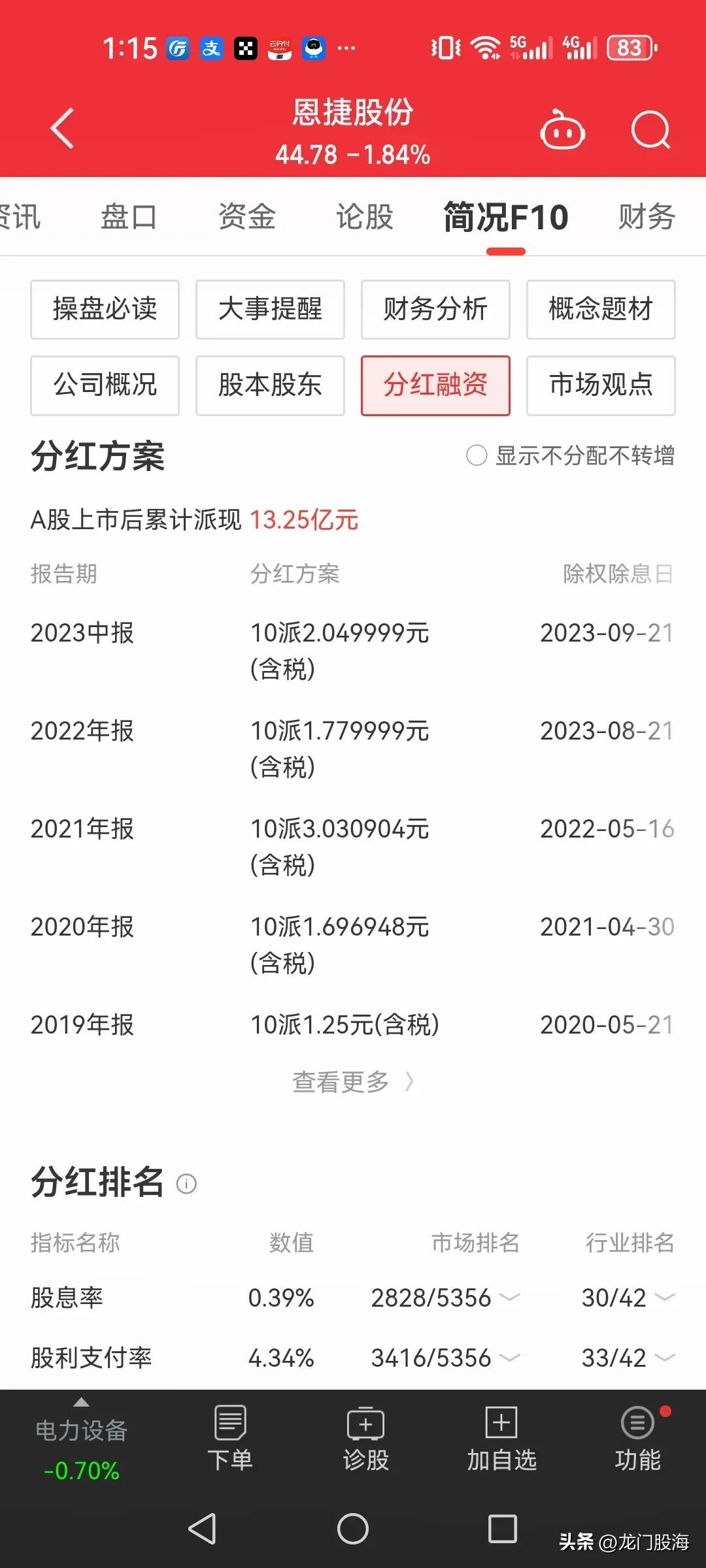Open the 股本股东 section

270,385
